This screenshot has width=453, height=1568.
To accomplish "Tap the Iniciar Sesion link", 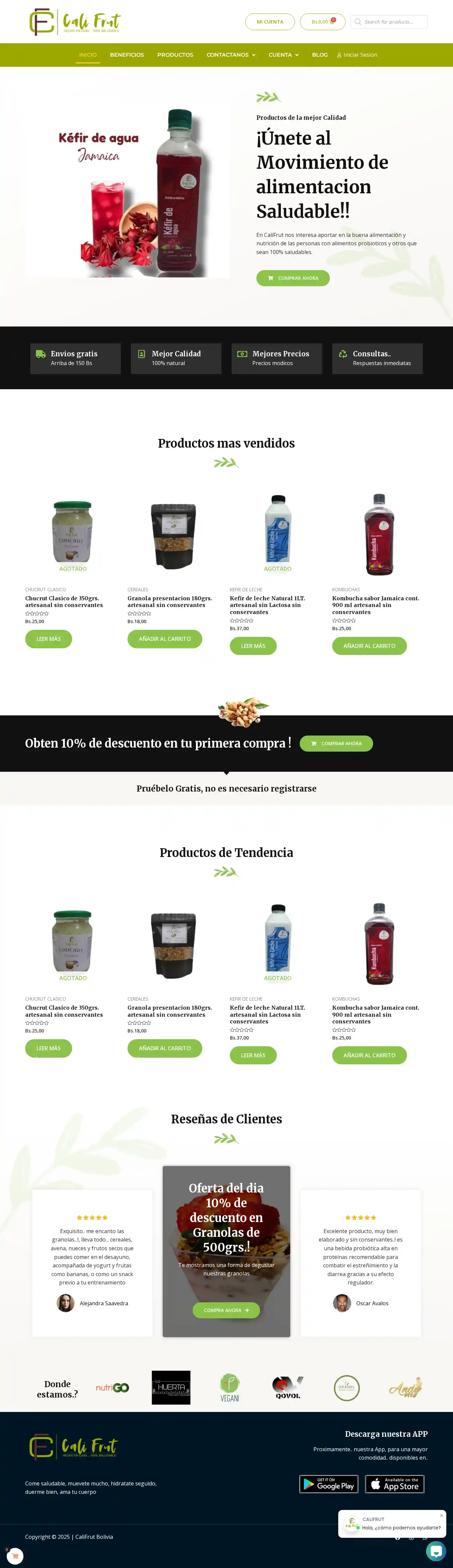I will tap(357, 55).
